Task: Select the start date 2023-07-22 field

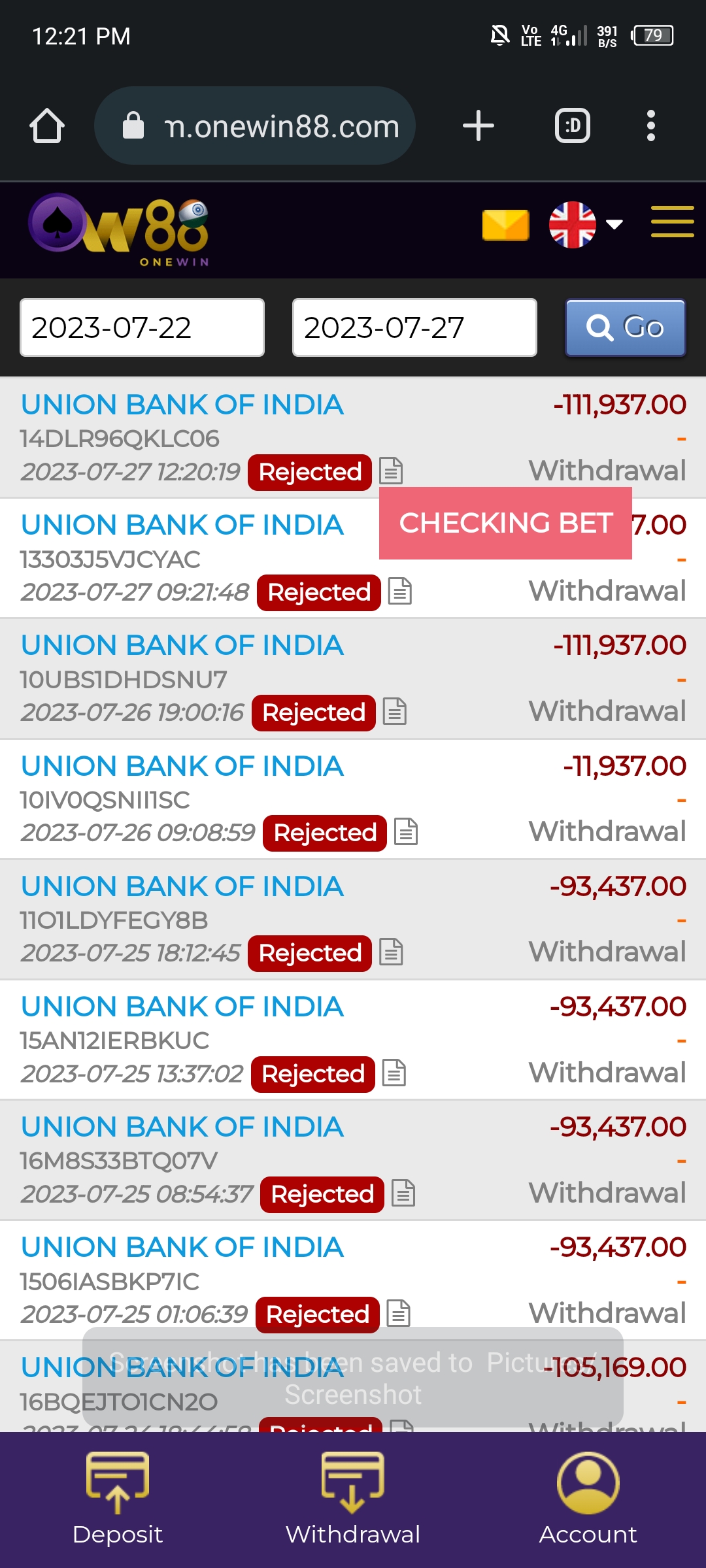Action: click(x=142, y=327)
